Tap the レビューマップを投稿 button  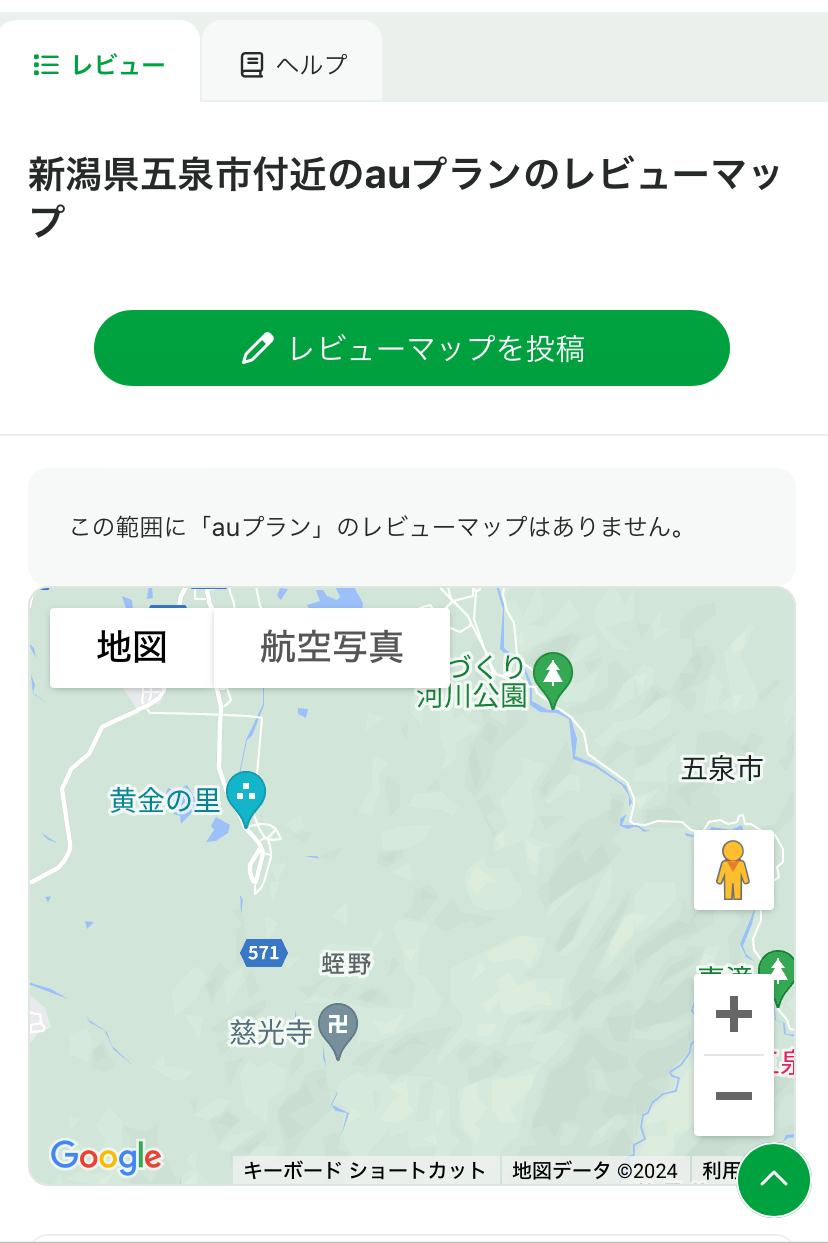pyautogui.click(x=412, y=348)
